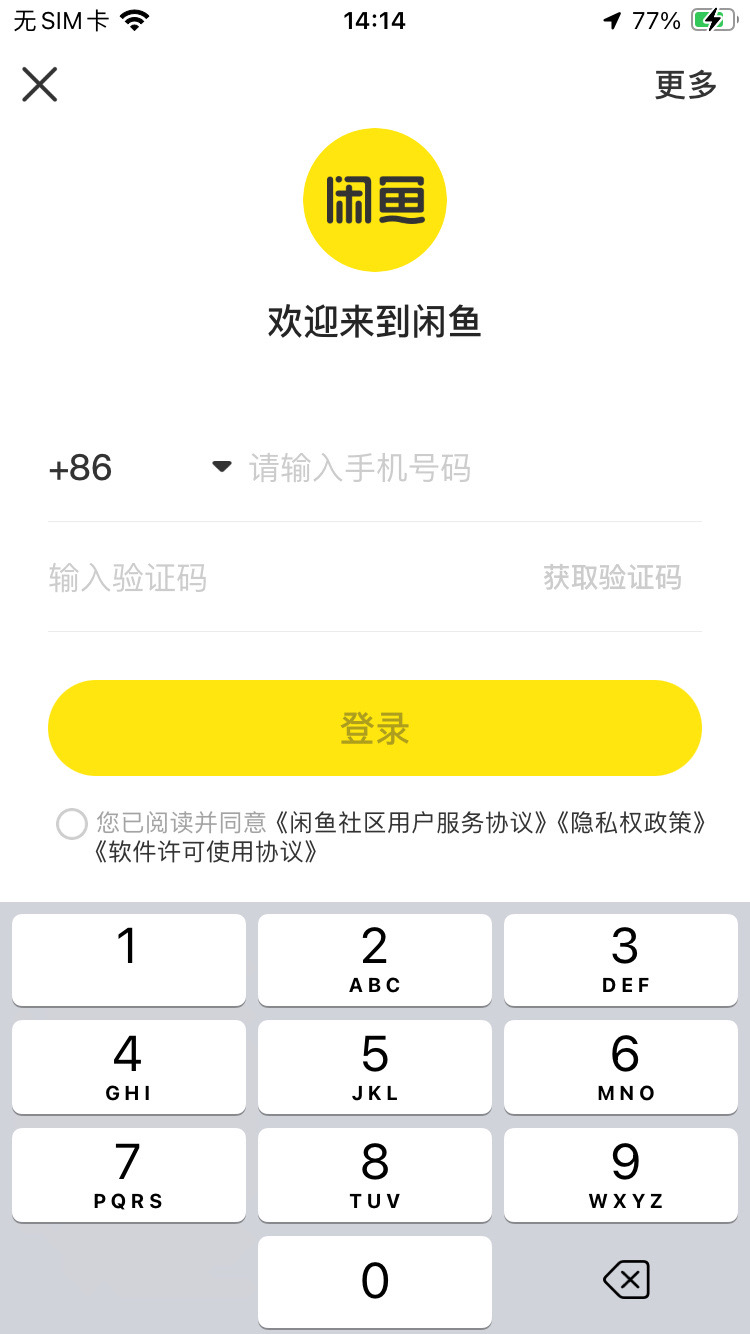Open the 更多 options
Image resolution: width=750 pixels, height=1334 pixels.
[686, 85]
